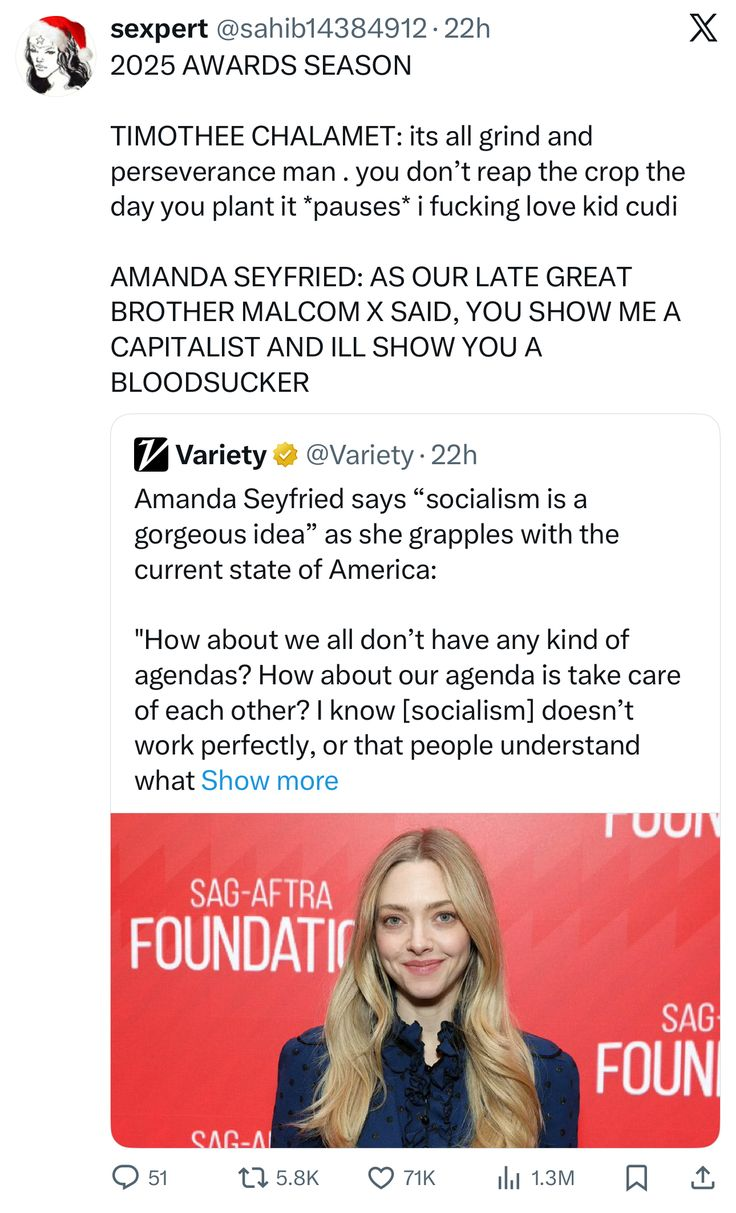Bookmark sexpert's post
This screenshot has height=1213, width=736.
click(635, 1178)
